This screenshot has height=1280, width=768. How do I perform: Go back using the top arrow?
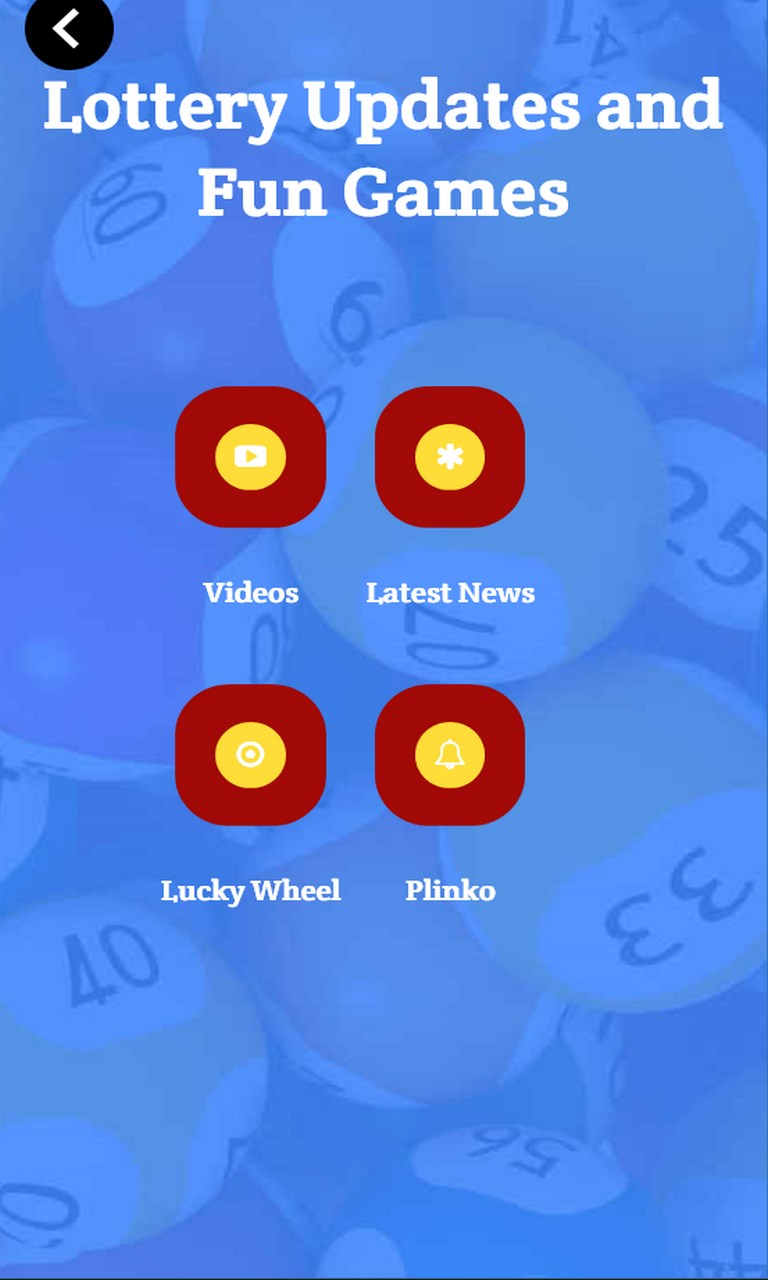(68, 30)
